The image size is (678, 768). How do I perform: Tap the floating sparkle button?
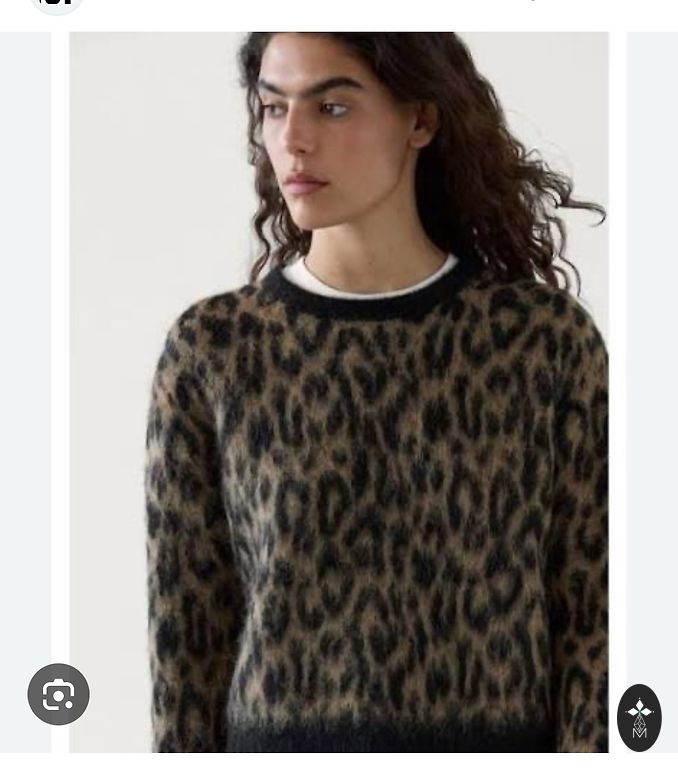639,717
